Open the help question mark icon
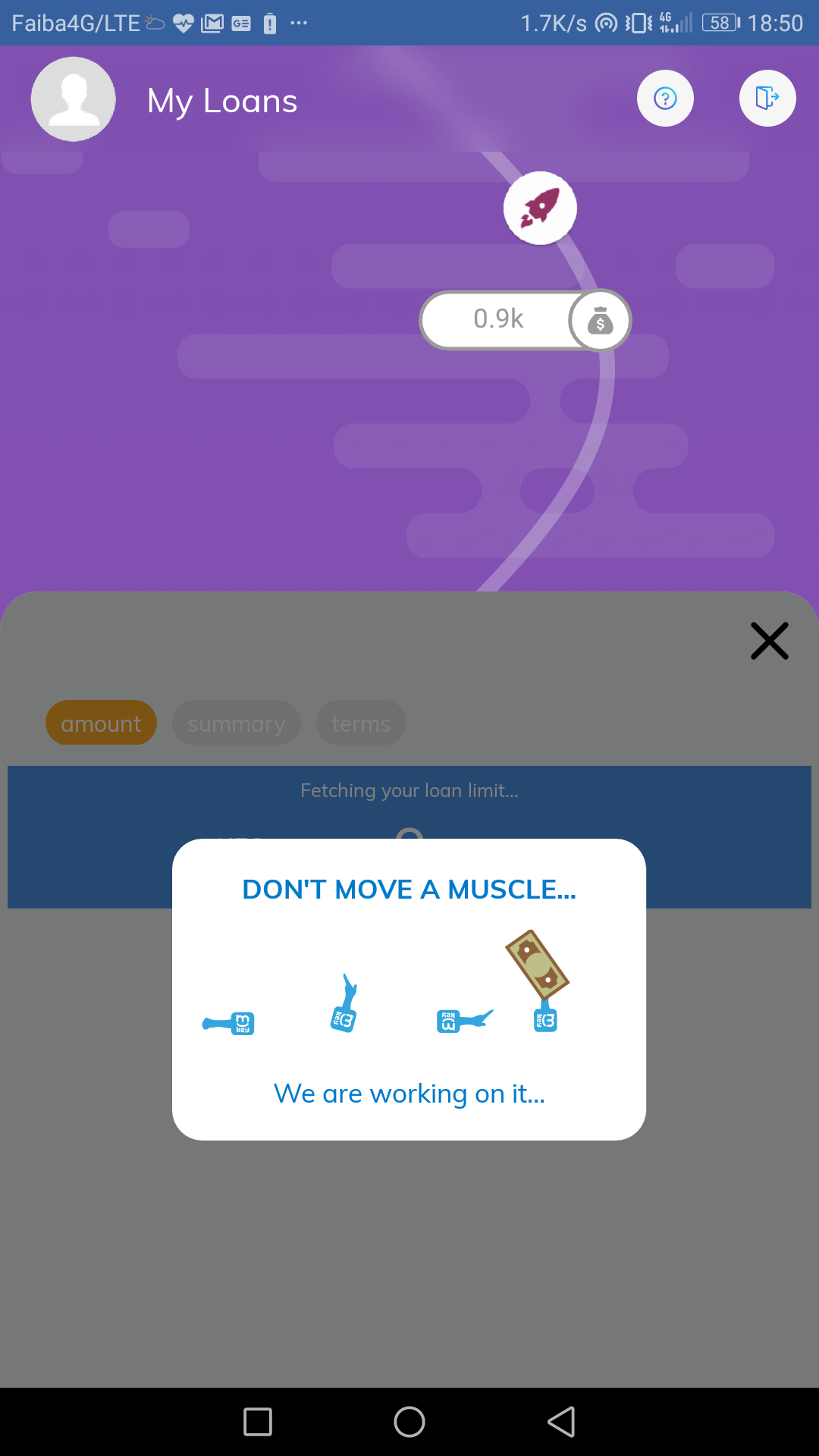Screen dimensions: 819x1456 coord(665,99)
